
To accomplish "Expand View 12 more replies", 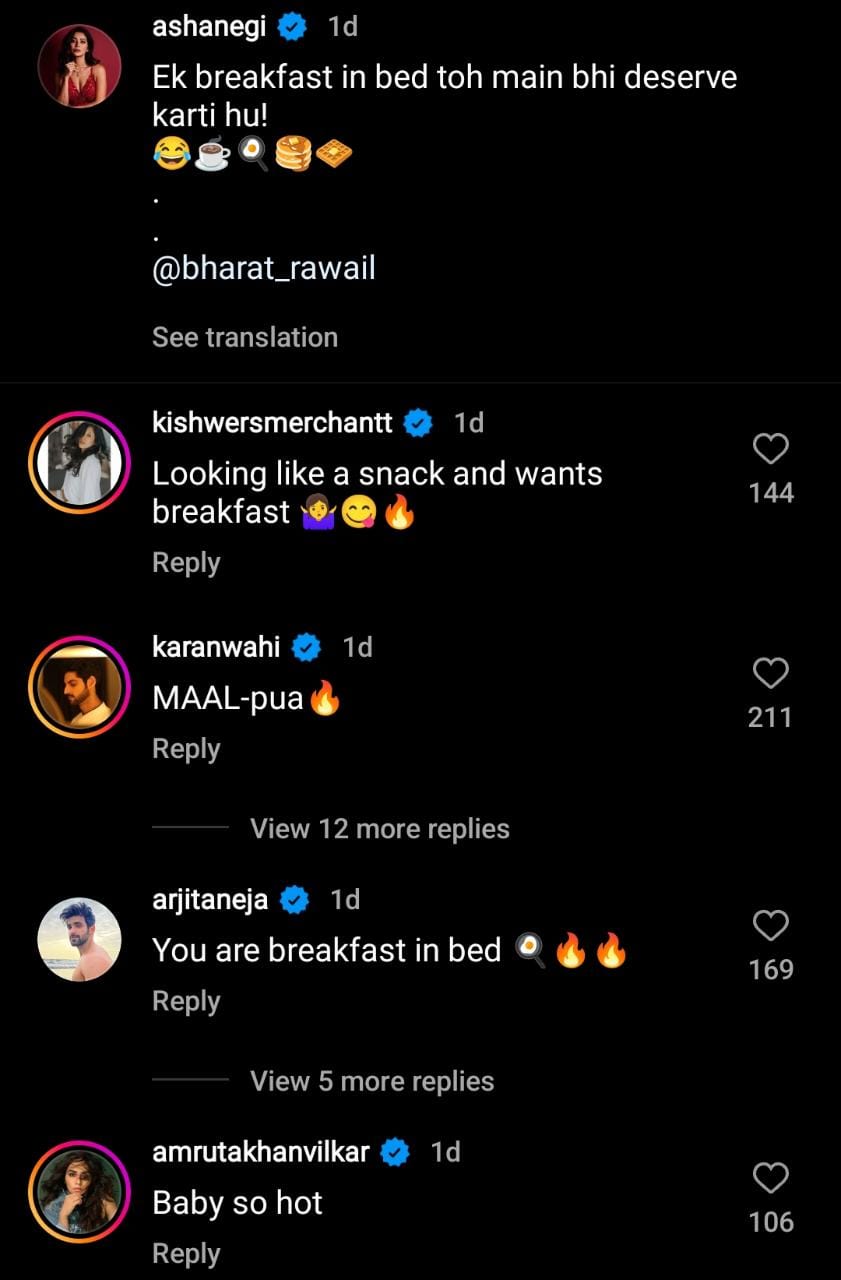I will pyautogui.click(x=379, y=828).
